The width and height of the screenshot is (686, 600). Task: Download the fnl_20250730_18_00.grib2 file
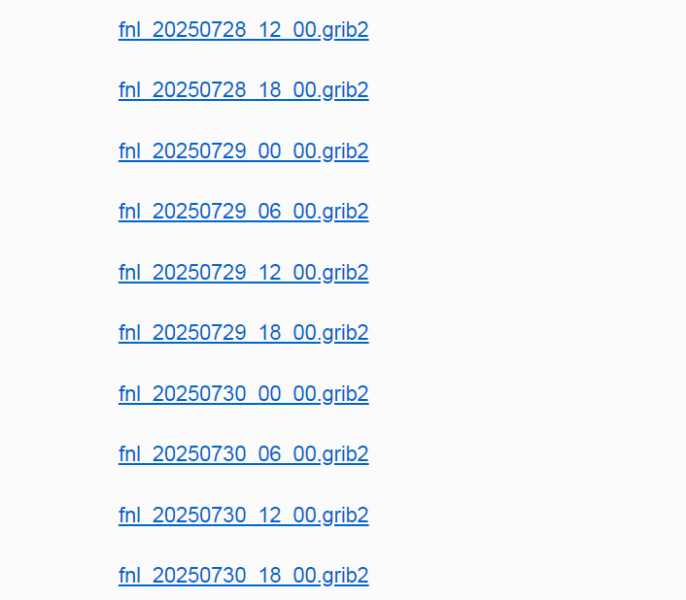pyautogui.click(x=243, y=576)
